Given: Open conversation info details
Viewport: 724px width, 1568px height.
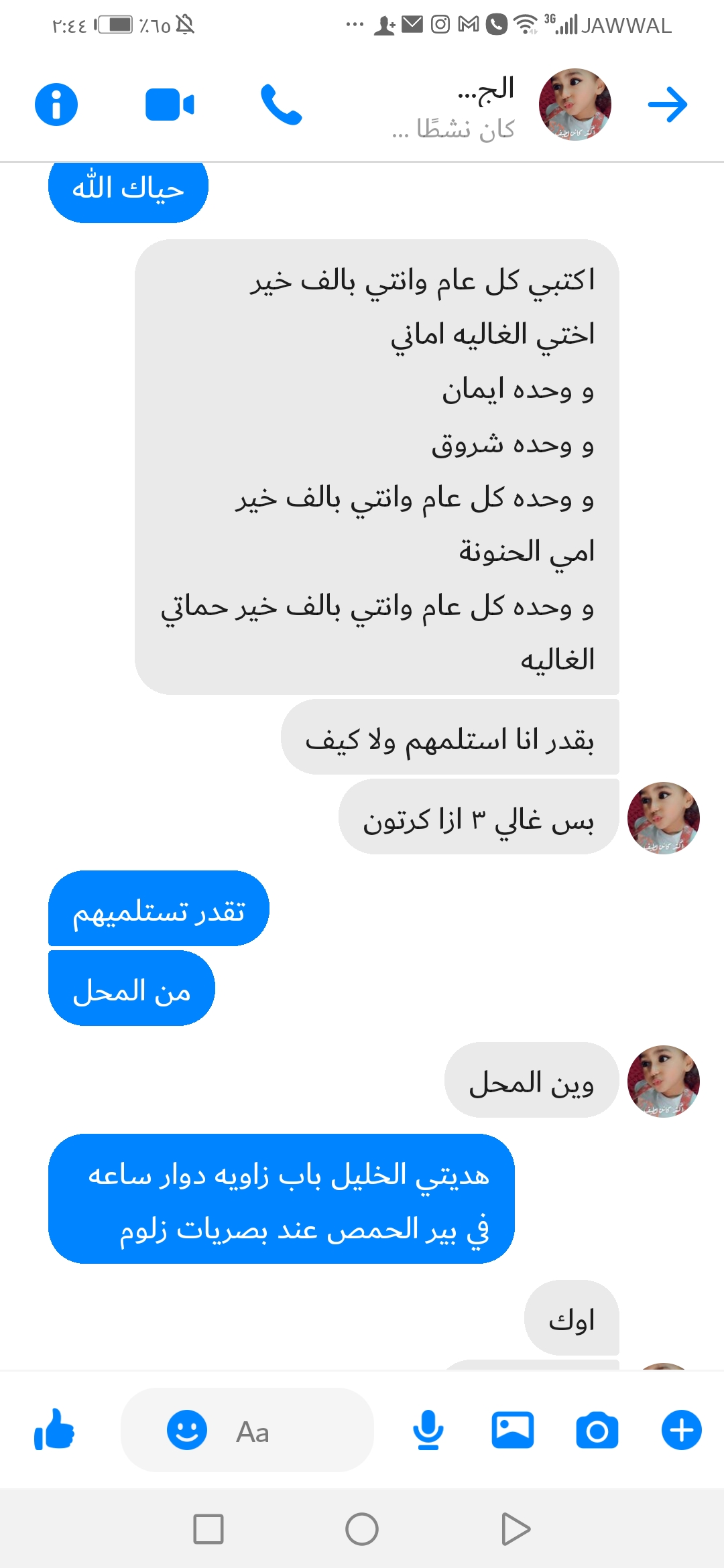Looking at the screenshot, I should point(56,105).
